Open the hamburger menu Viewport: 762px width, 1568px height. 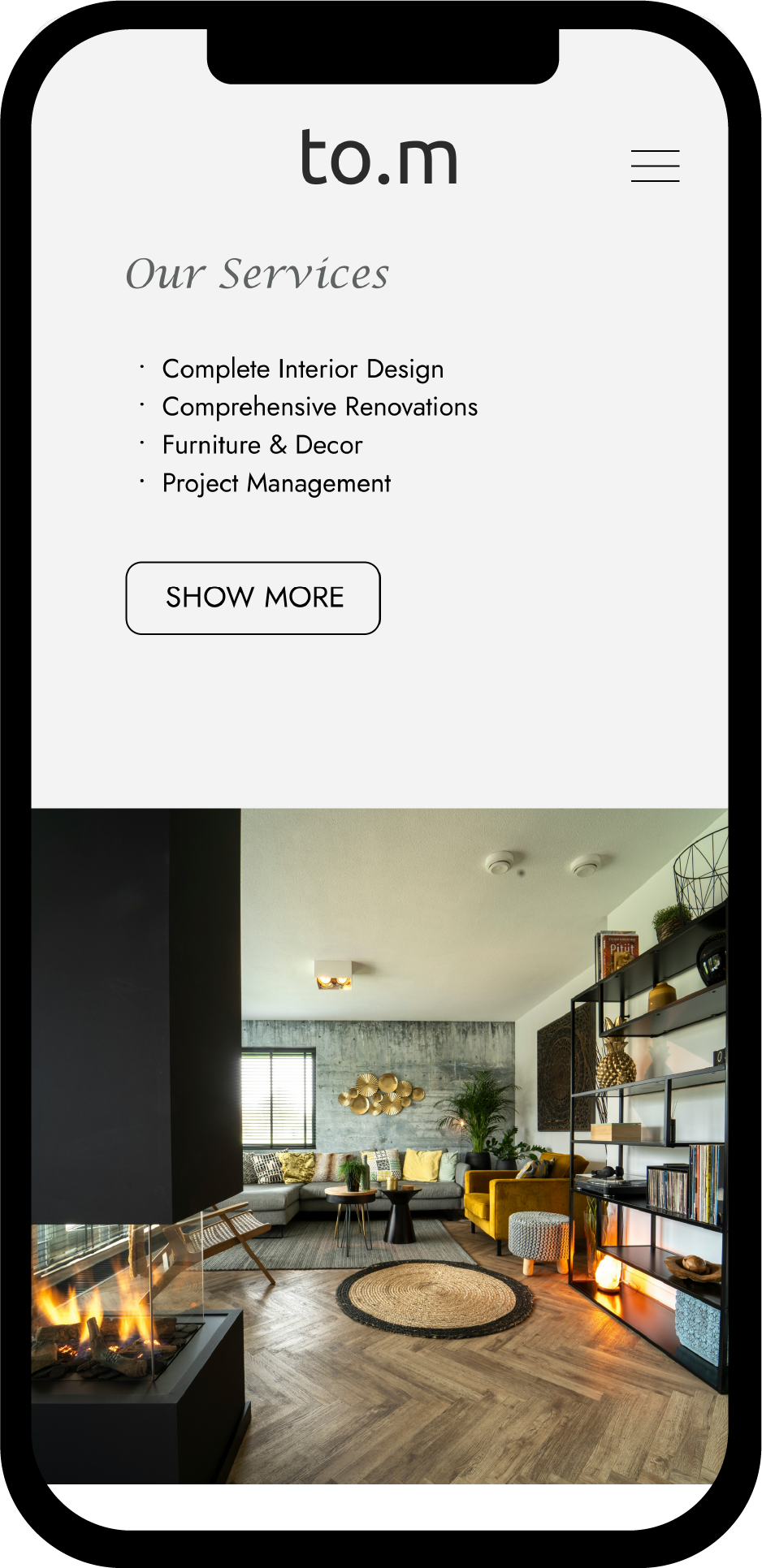tap(656, 166)
